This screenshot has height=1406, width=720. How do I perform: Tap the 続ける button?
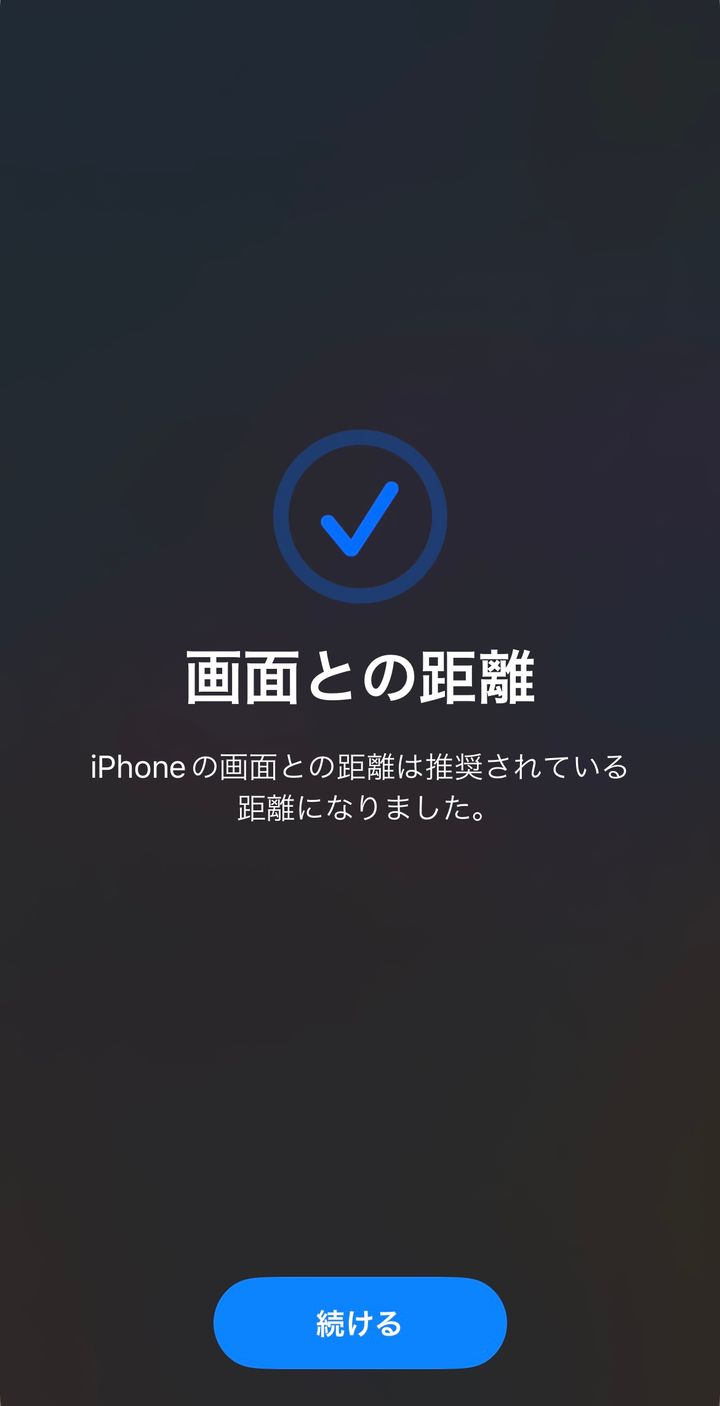(x=360, y=1322)
